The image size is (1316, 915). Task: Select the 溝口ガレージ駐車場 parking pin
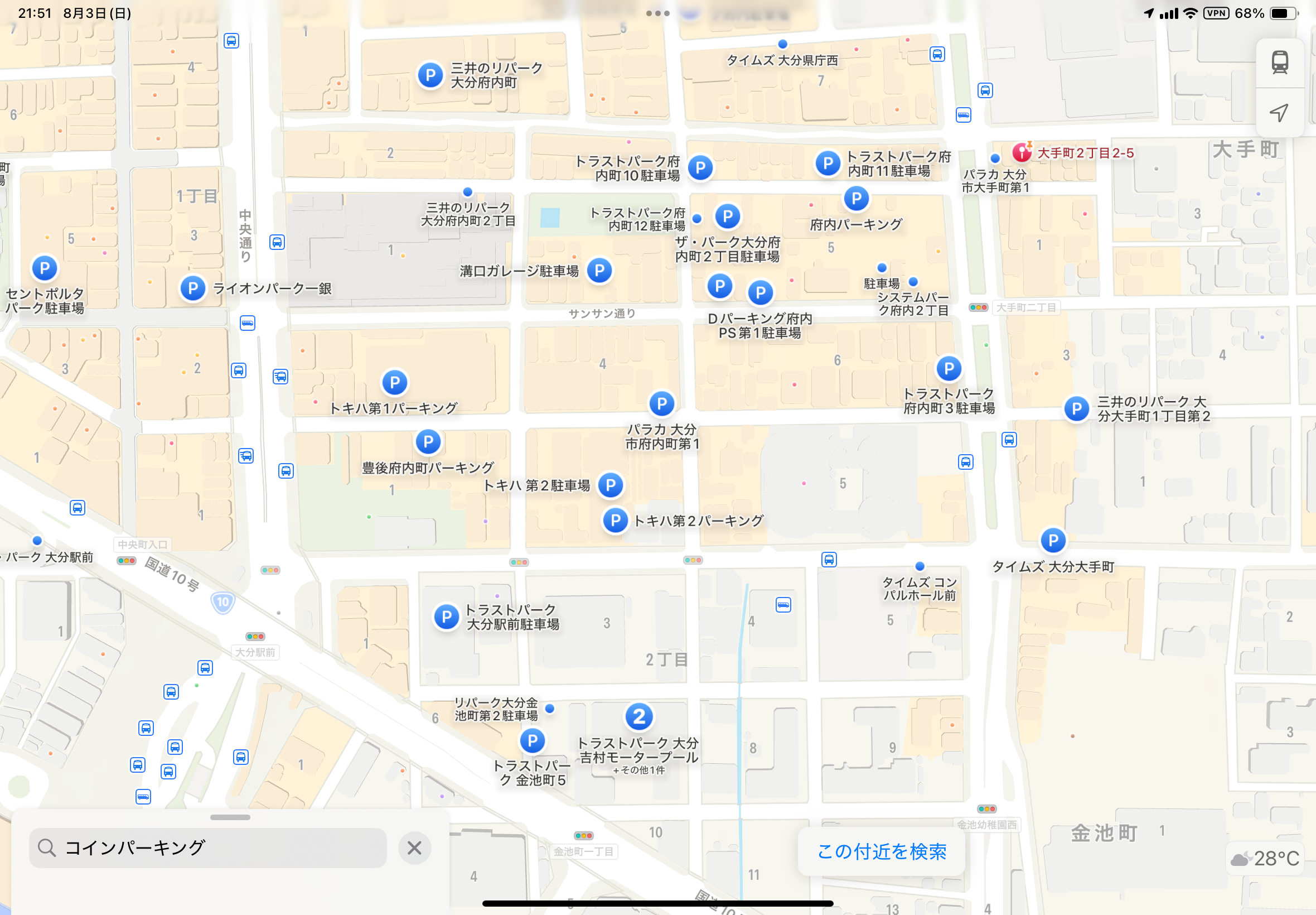599,270
